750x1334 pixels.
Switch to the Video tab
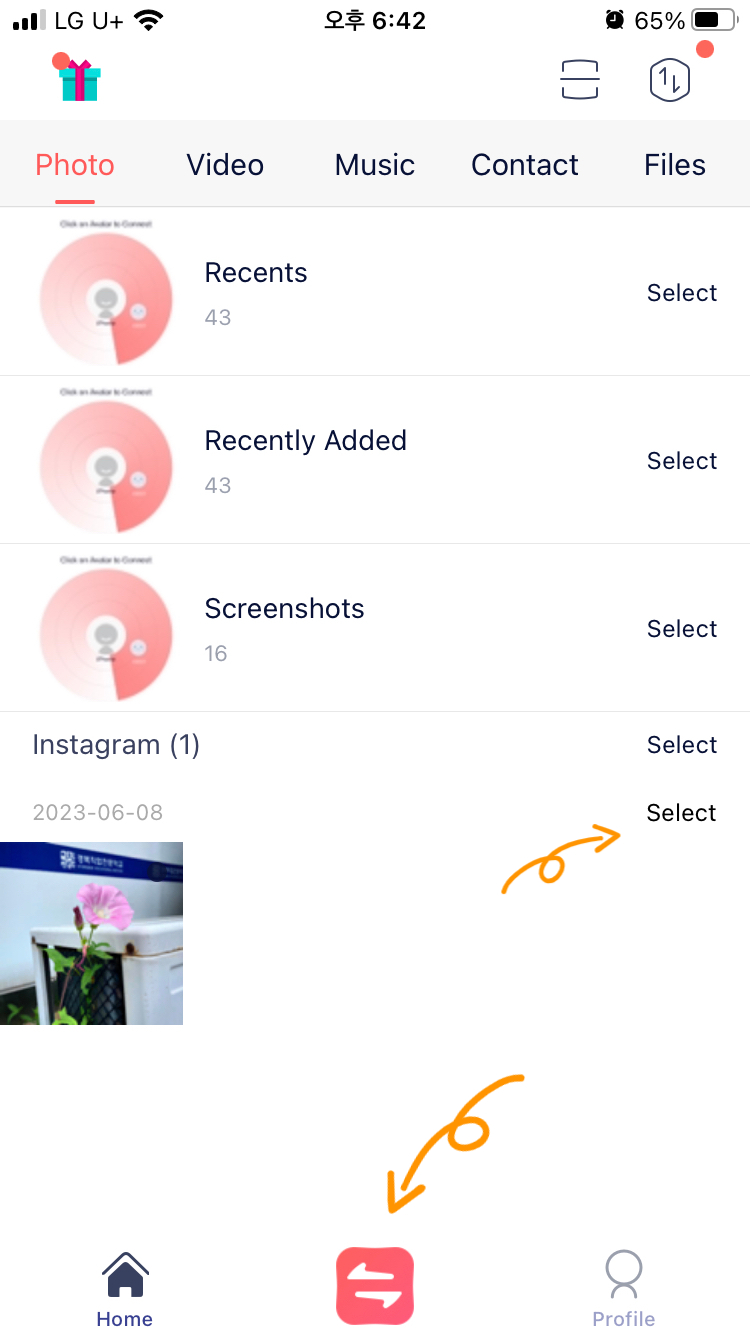tap(225, 165)
